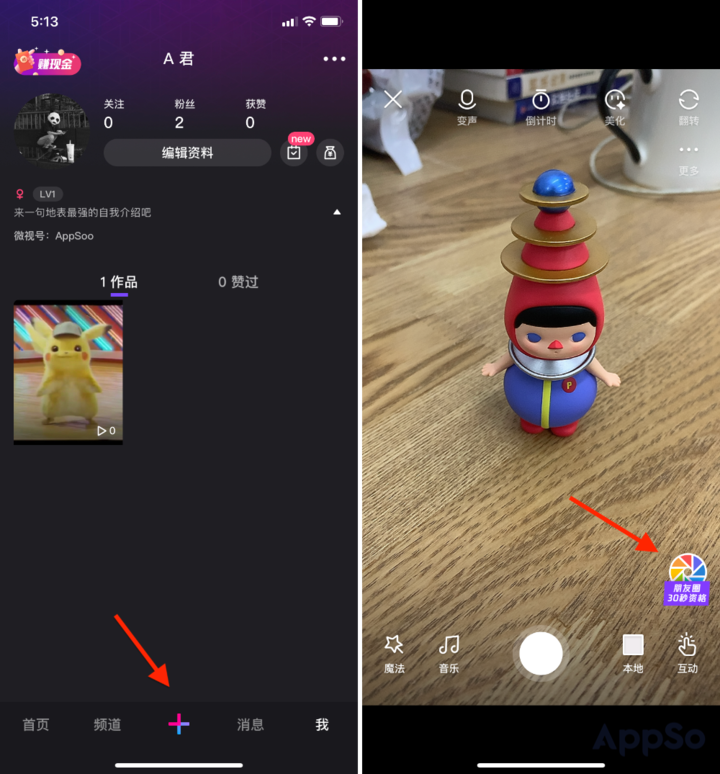Open the Pikachu video thumbnail
Screen dimensions: 720x774
point(68,372)
